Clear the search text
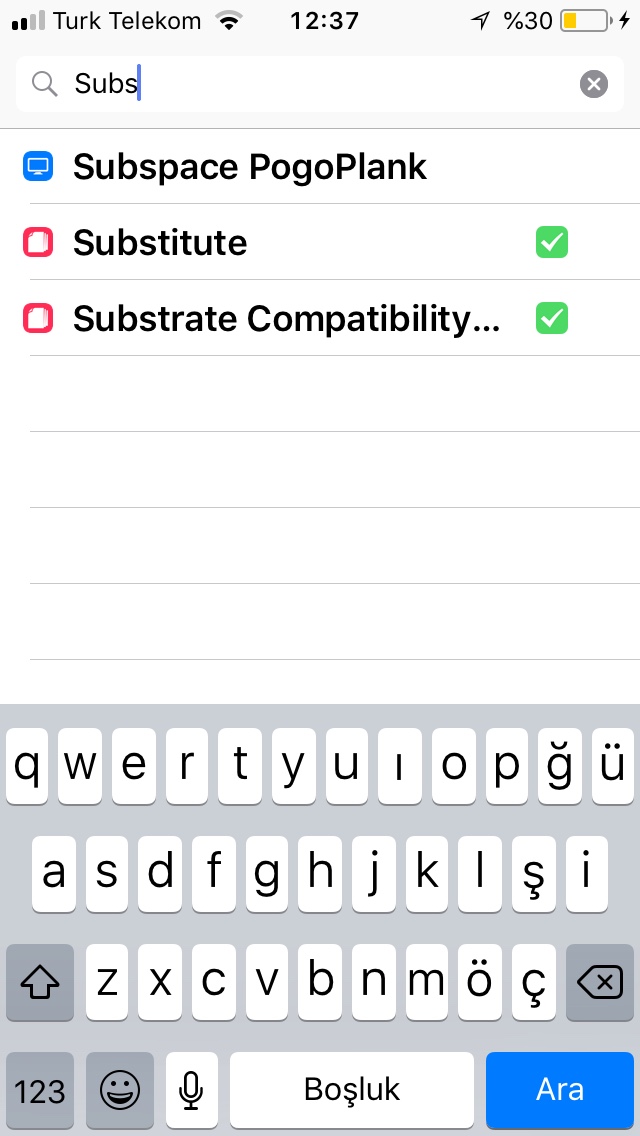Image resolution: width=640 pixels, height=1136 pixels. (594, 84)
